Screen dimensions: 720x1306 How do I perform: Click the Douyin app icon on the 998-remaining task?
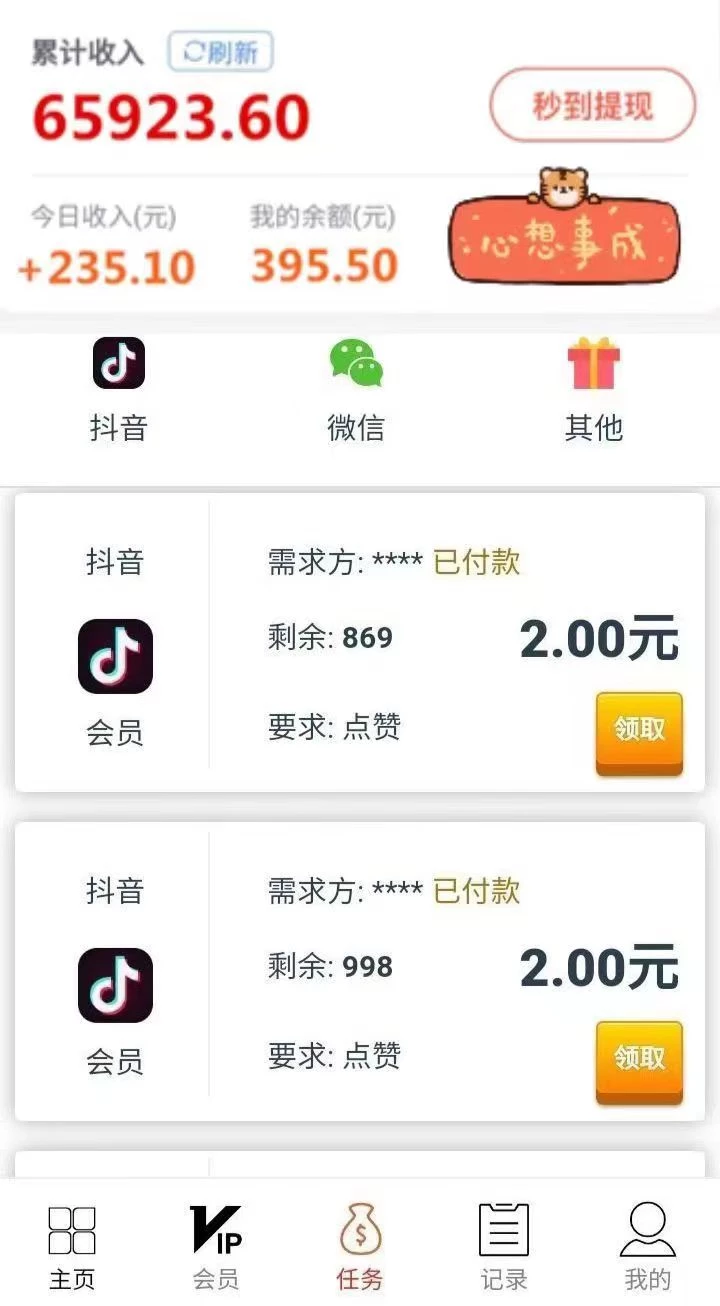114,985
